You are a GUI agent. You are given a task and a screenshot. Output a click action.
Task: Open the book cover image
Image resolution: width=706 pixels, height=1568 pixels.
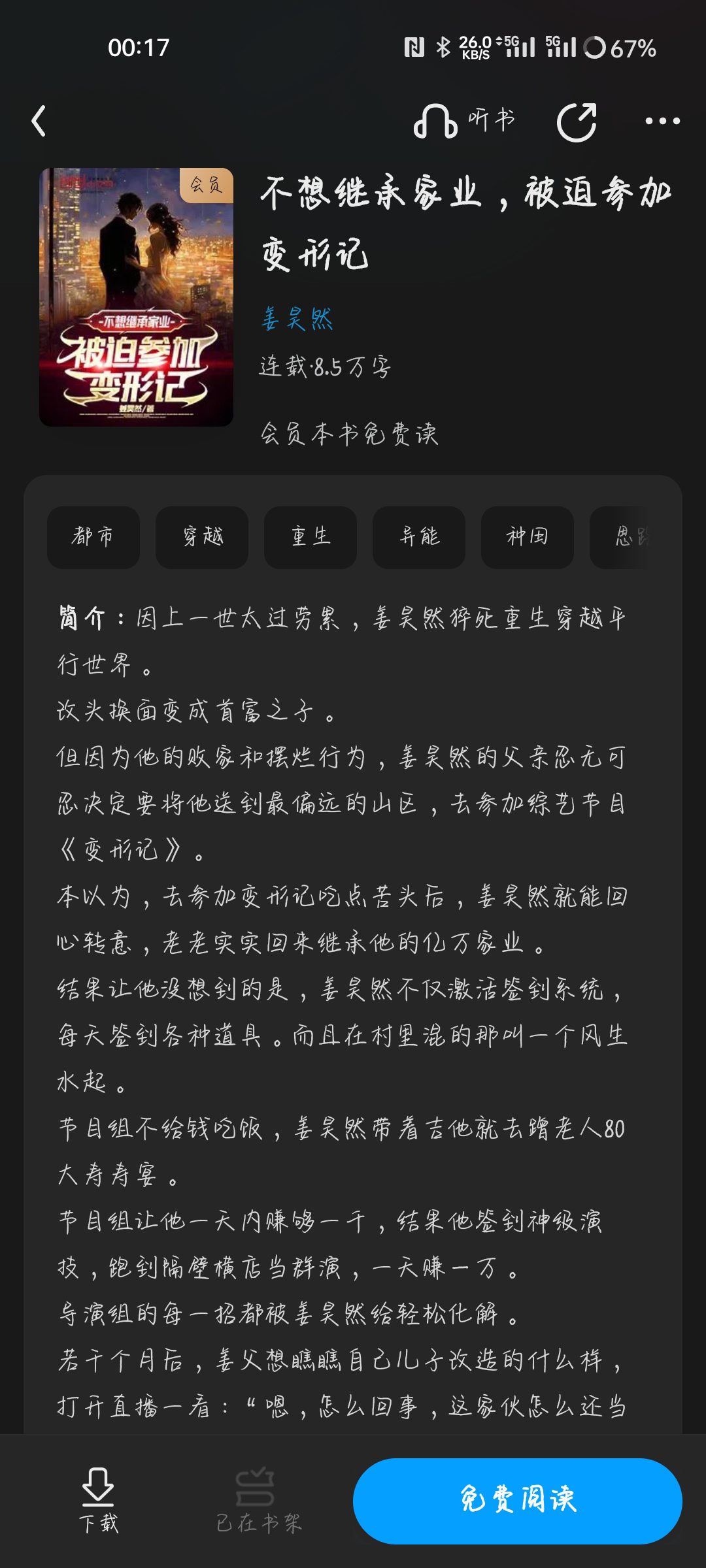point(136,297)
